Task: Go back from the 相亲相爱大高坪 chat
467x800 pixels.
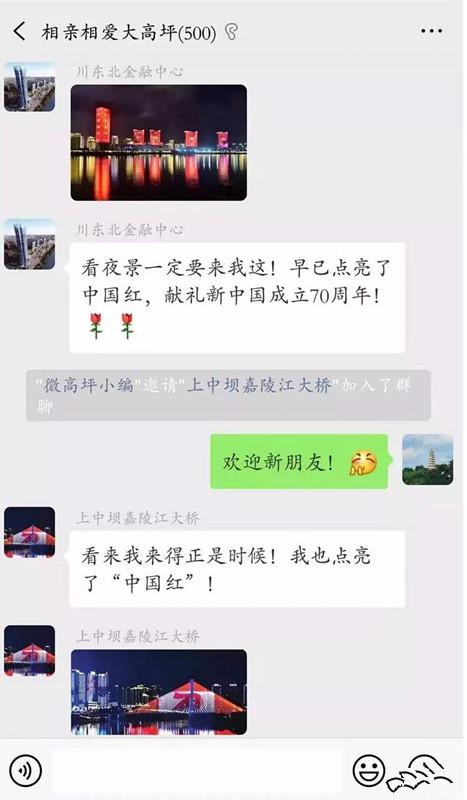Action: [19, 32]
